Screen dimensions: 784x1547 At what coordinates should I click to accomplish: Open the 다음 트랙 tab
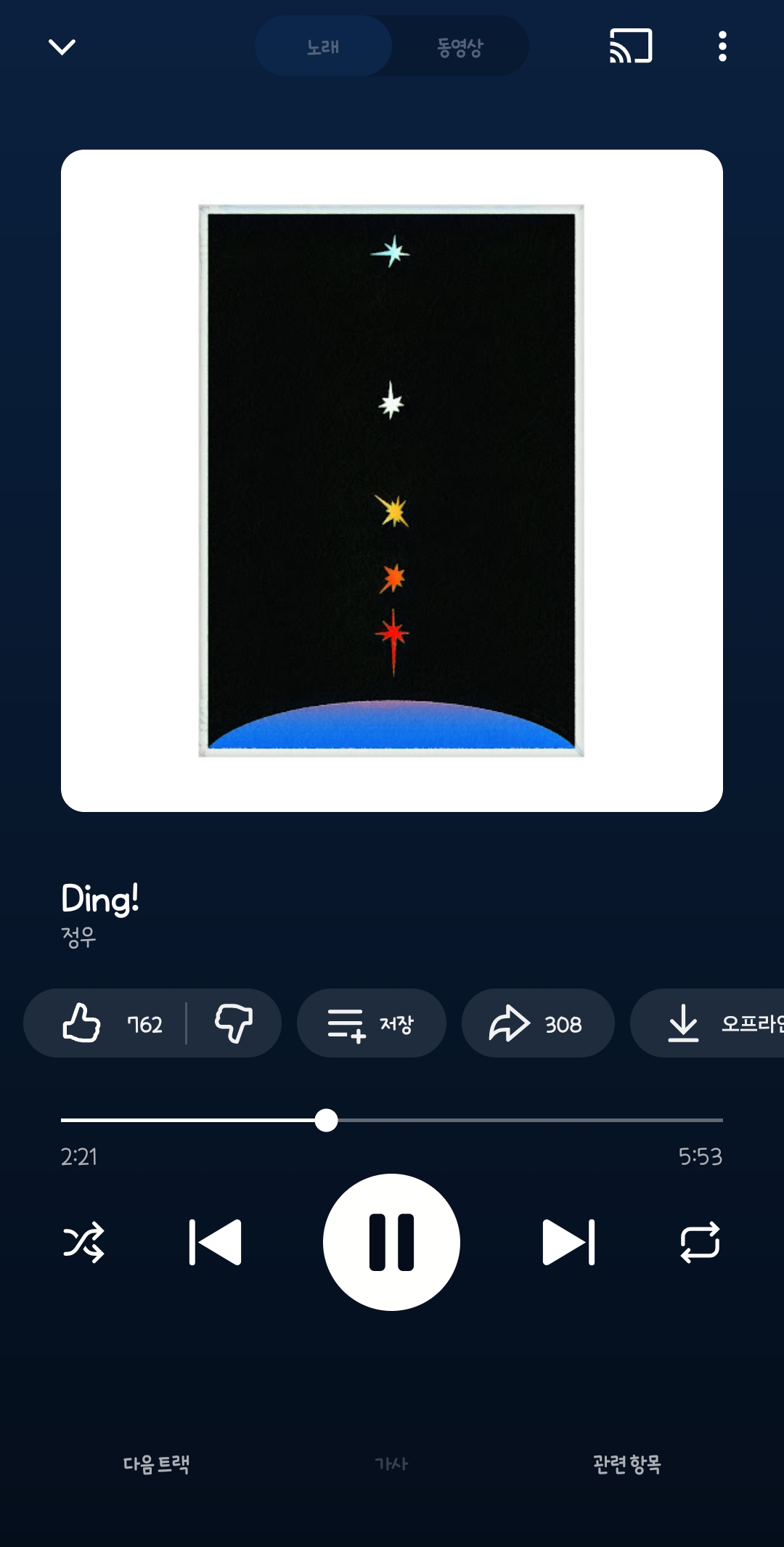[x=156, y=1464]
